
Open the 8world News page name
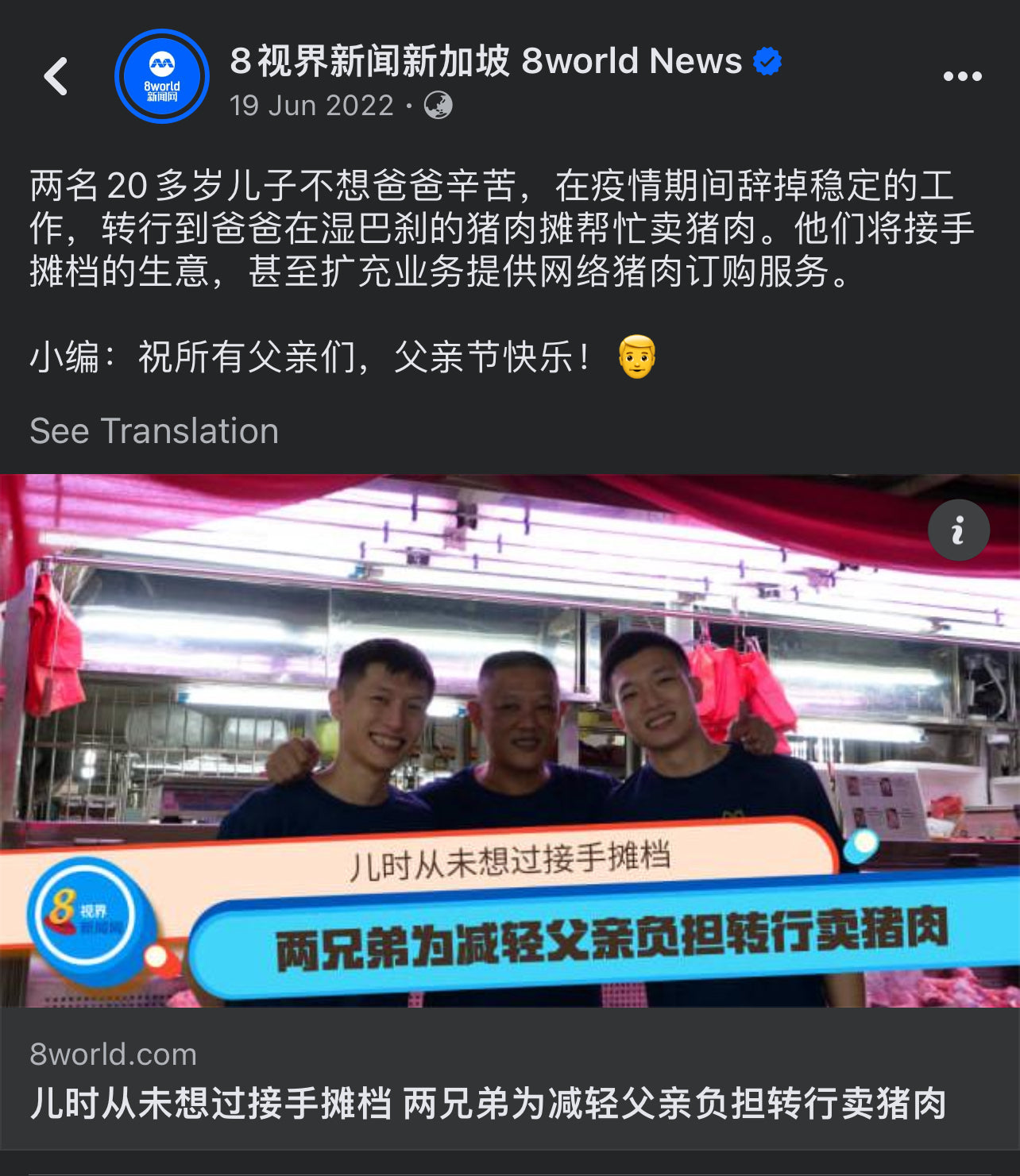485,61
